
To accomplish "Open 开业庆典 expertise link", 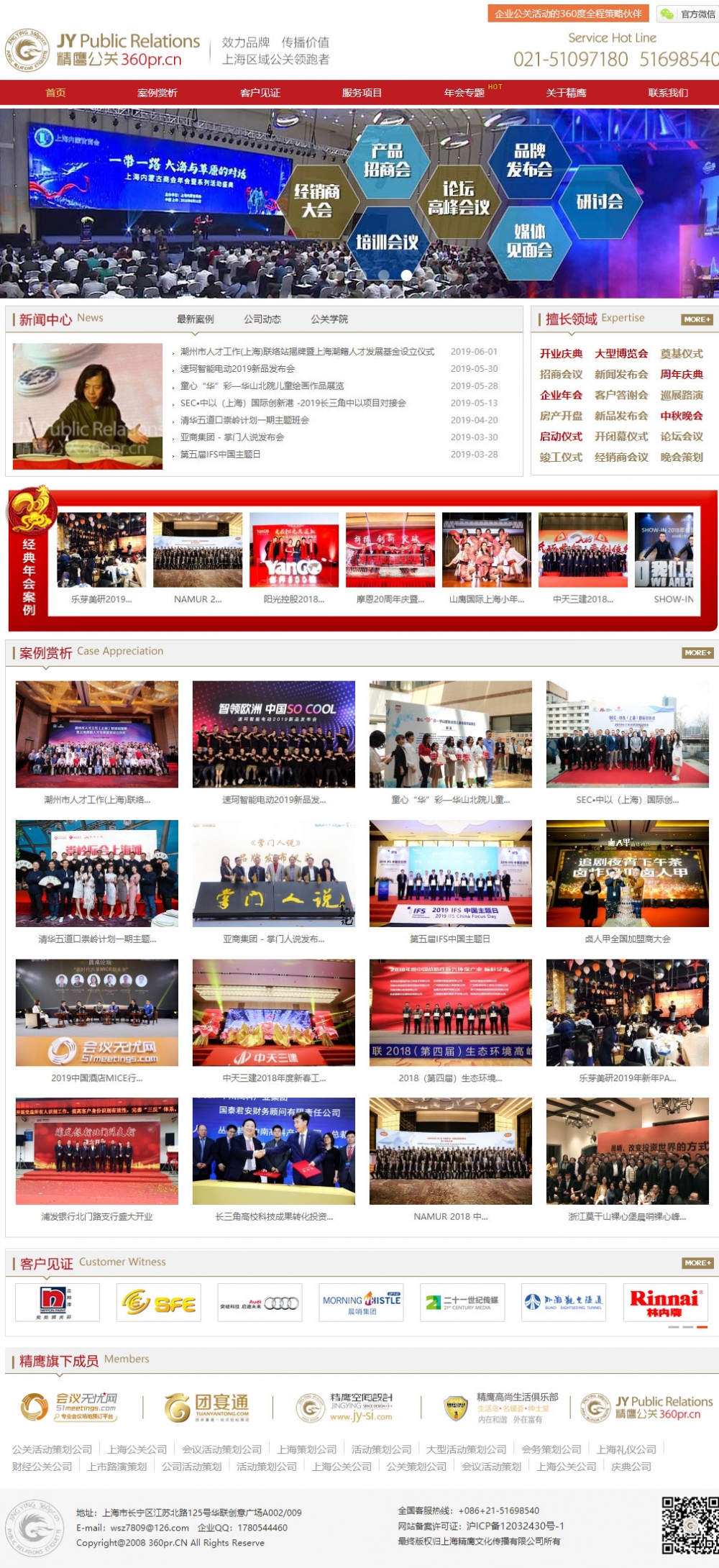I will [x=561, y=354].
